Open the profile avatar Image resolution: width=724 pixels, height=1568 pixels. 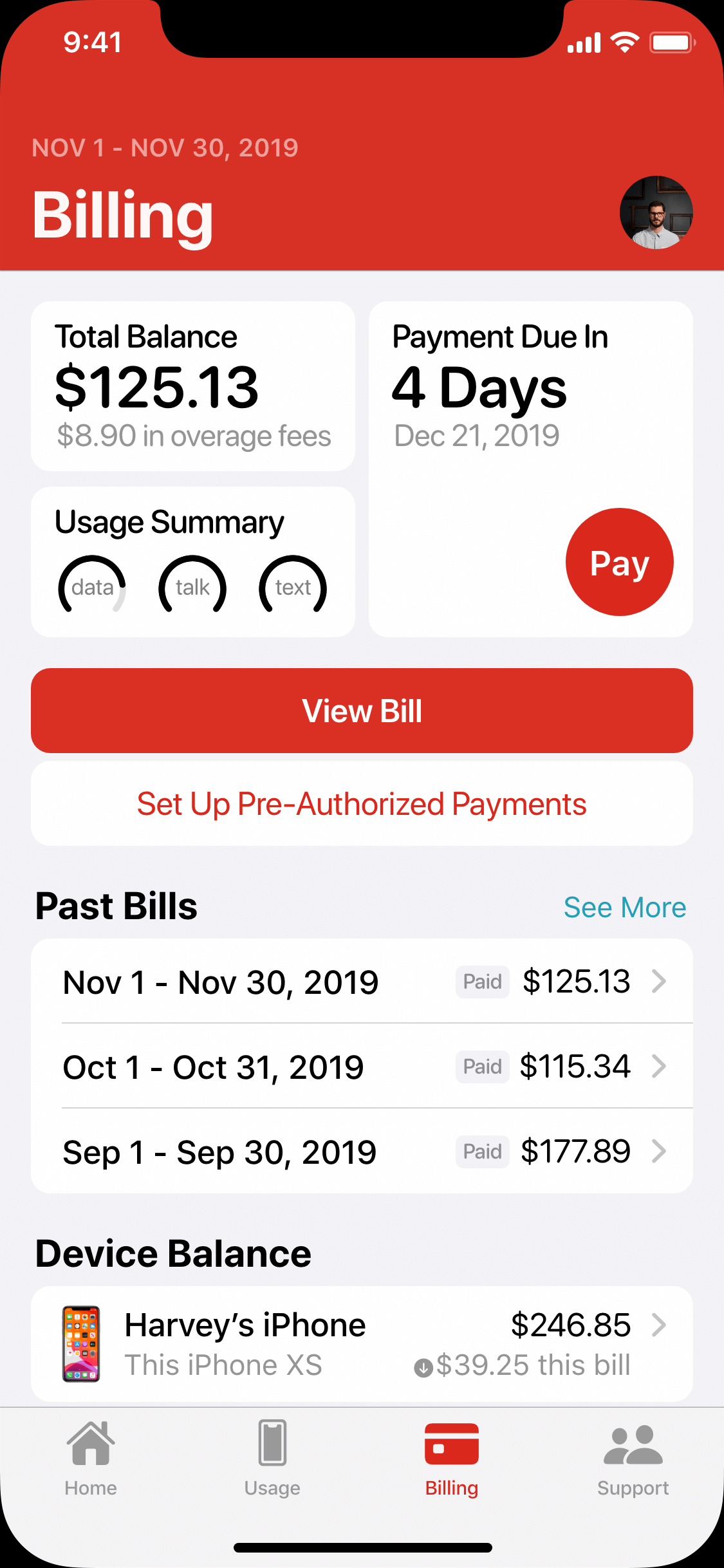coord(656,212)
